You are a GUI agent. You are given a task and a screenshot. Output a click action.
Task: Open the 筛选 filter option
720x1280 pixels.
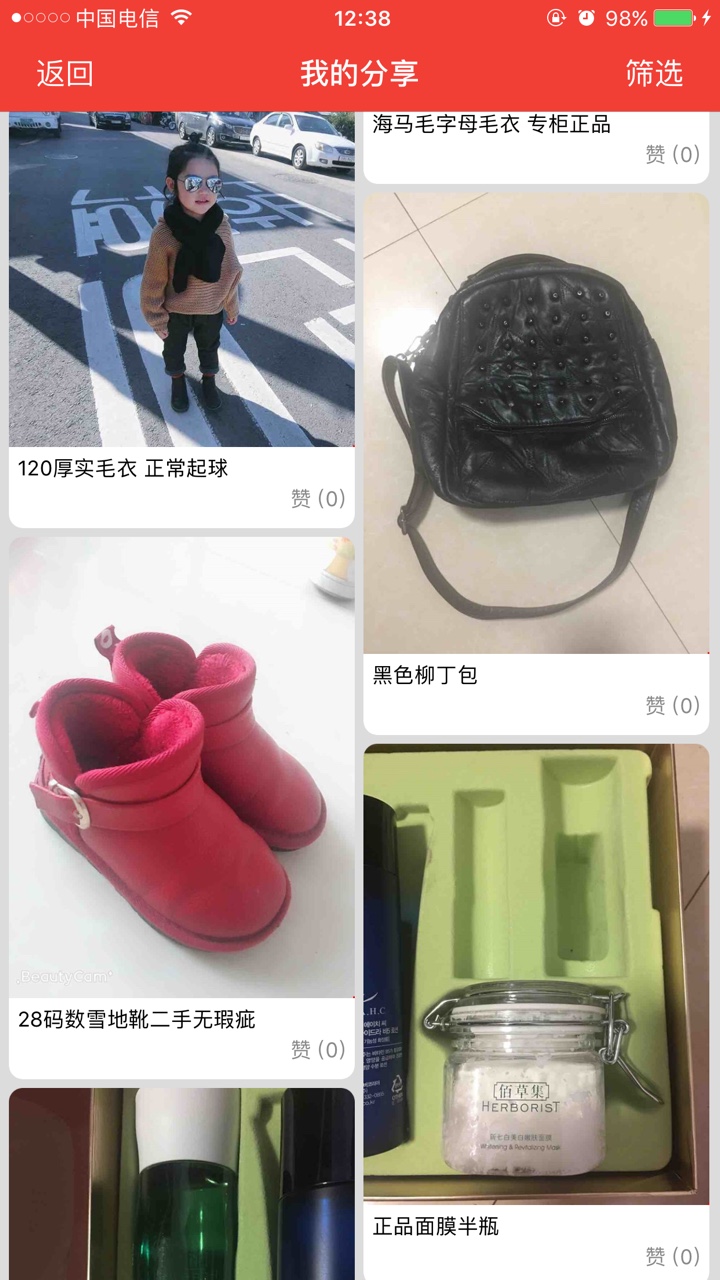point(654,73)
